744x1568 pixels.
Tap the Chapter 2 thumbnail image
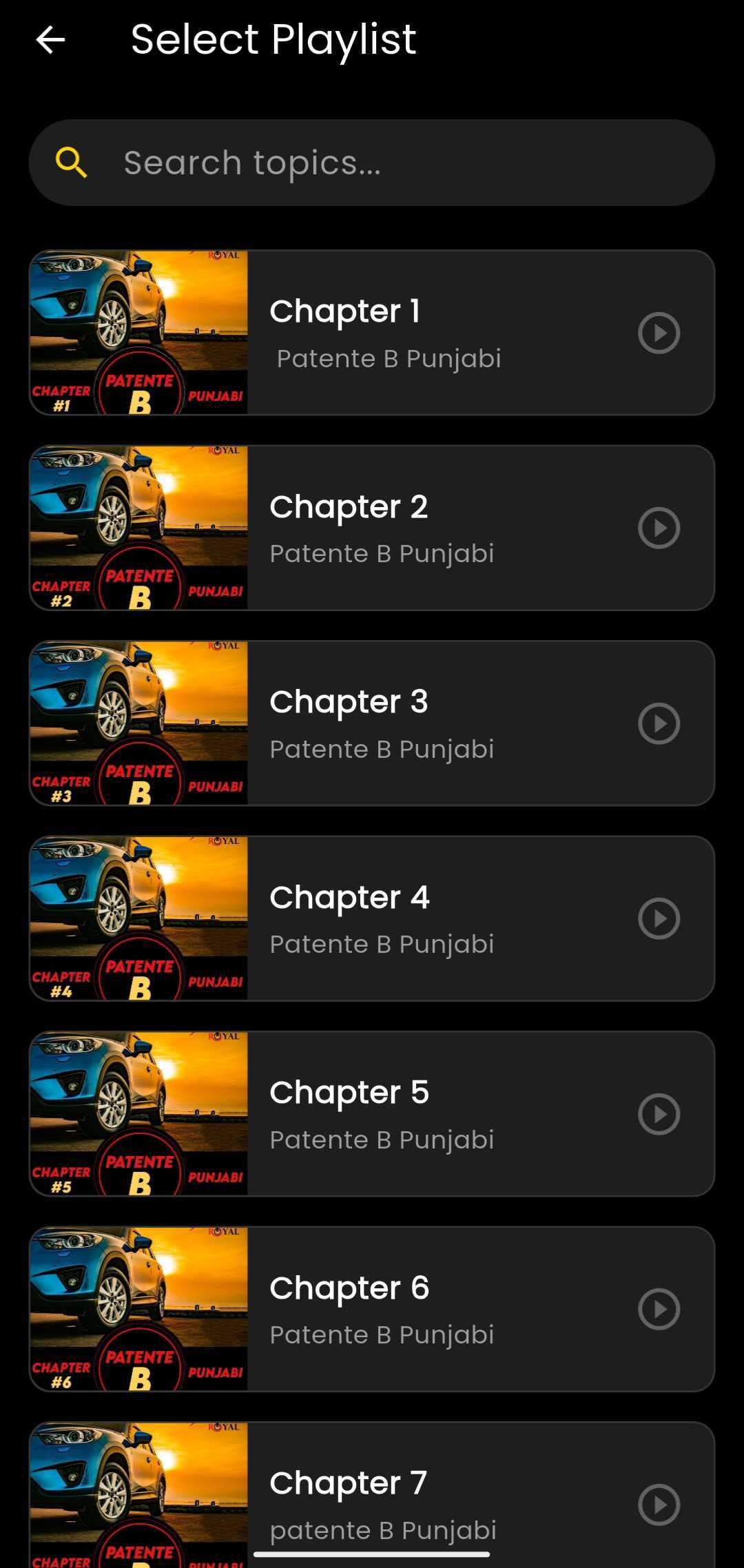[138, 528]
